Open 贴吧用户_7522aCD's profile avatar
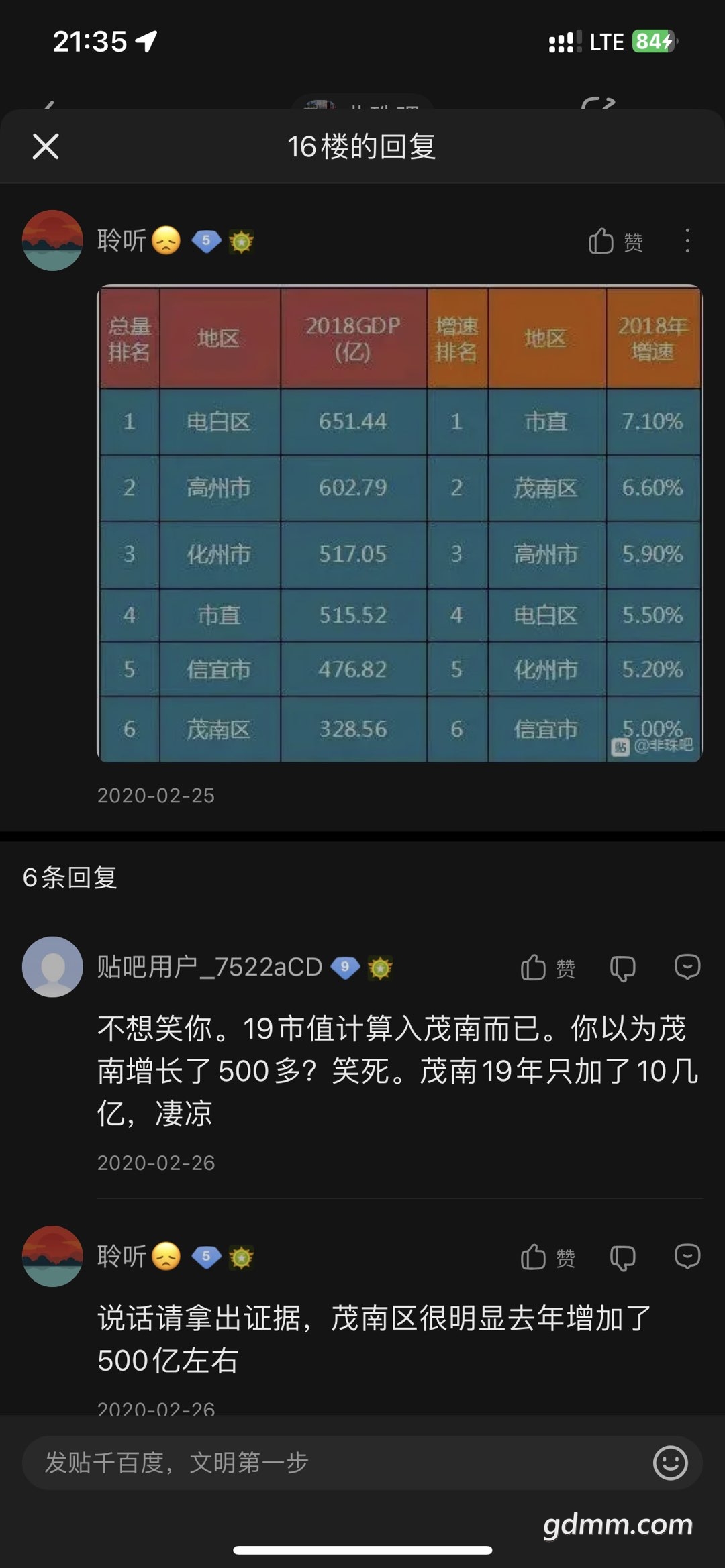 (52, 967)
